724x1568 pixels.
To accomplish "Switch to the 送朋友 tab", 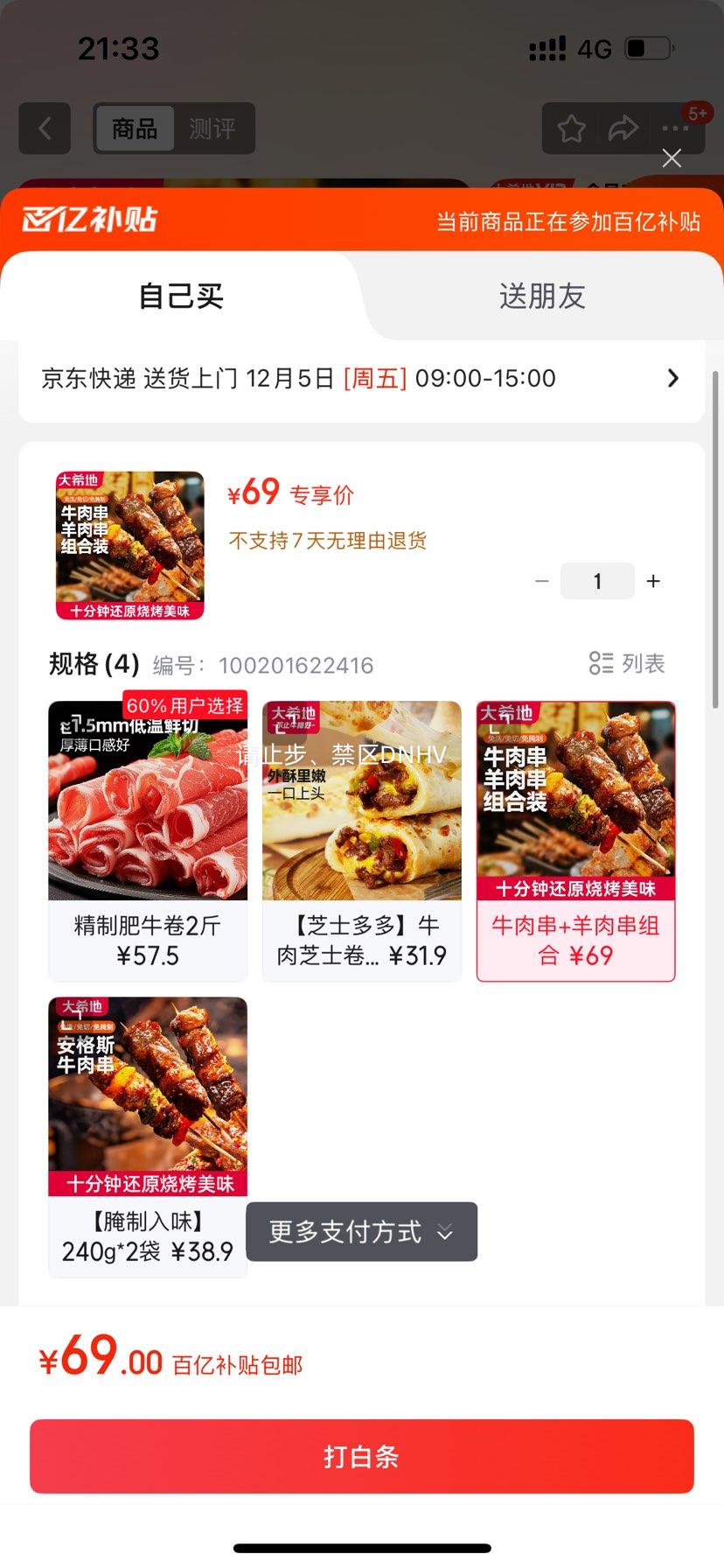I will pos(541,297).
